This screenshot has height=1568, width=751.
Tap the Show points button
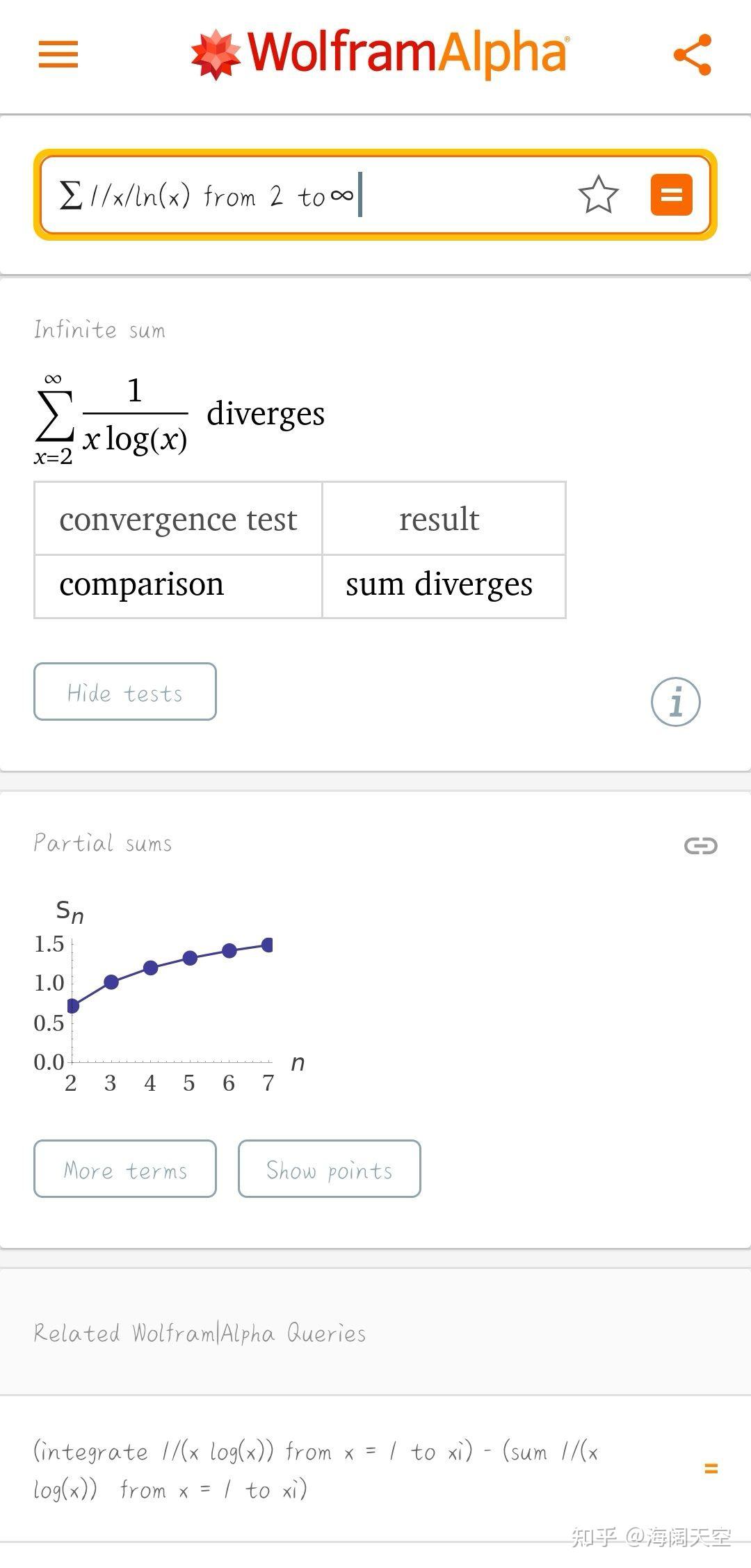point(330,1169)
